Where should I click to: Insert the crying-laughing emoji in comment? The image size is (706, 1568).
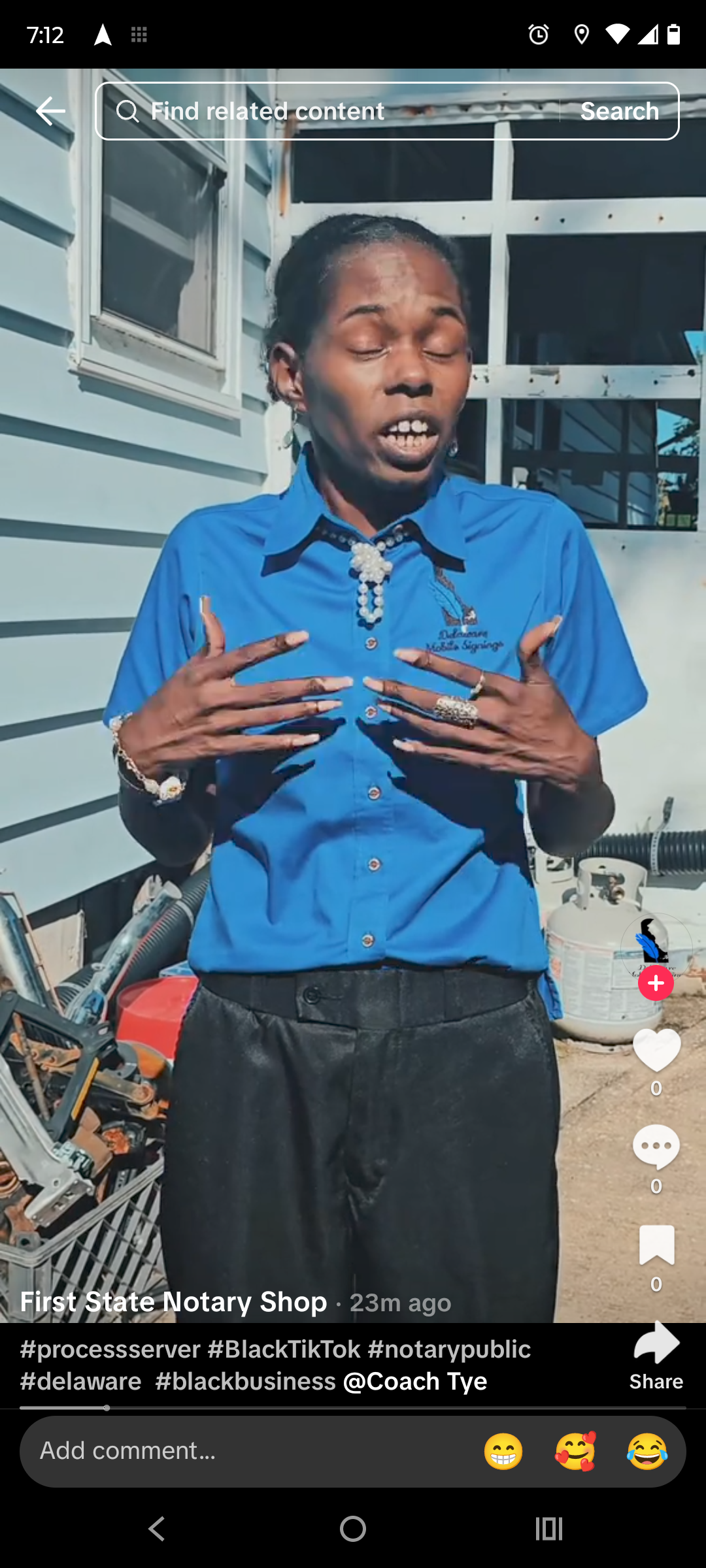pyautogui.click(x=647, y=1451)
